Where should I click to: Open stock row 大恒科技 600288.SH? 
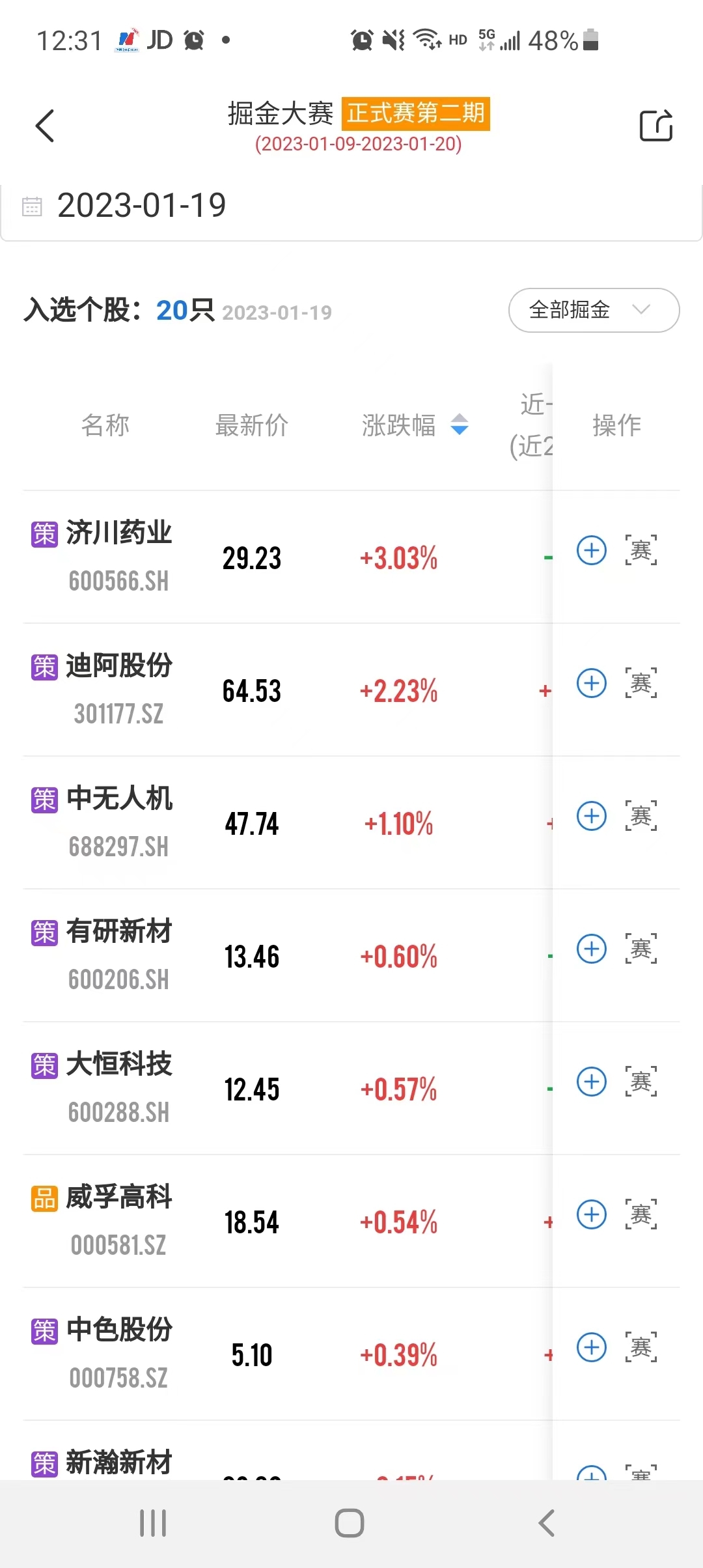pos(351,1089)
